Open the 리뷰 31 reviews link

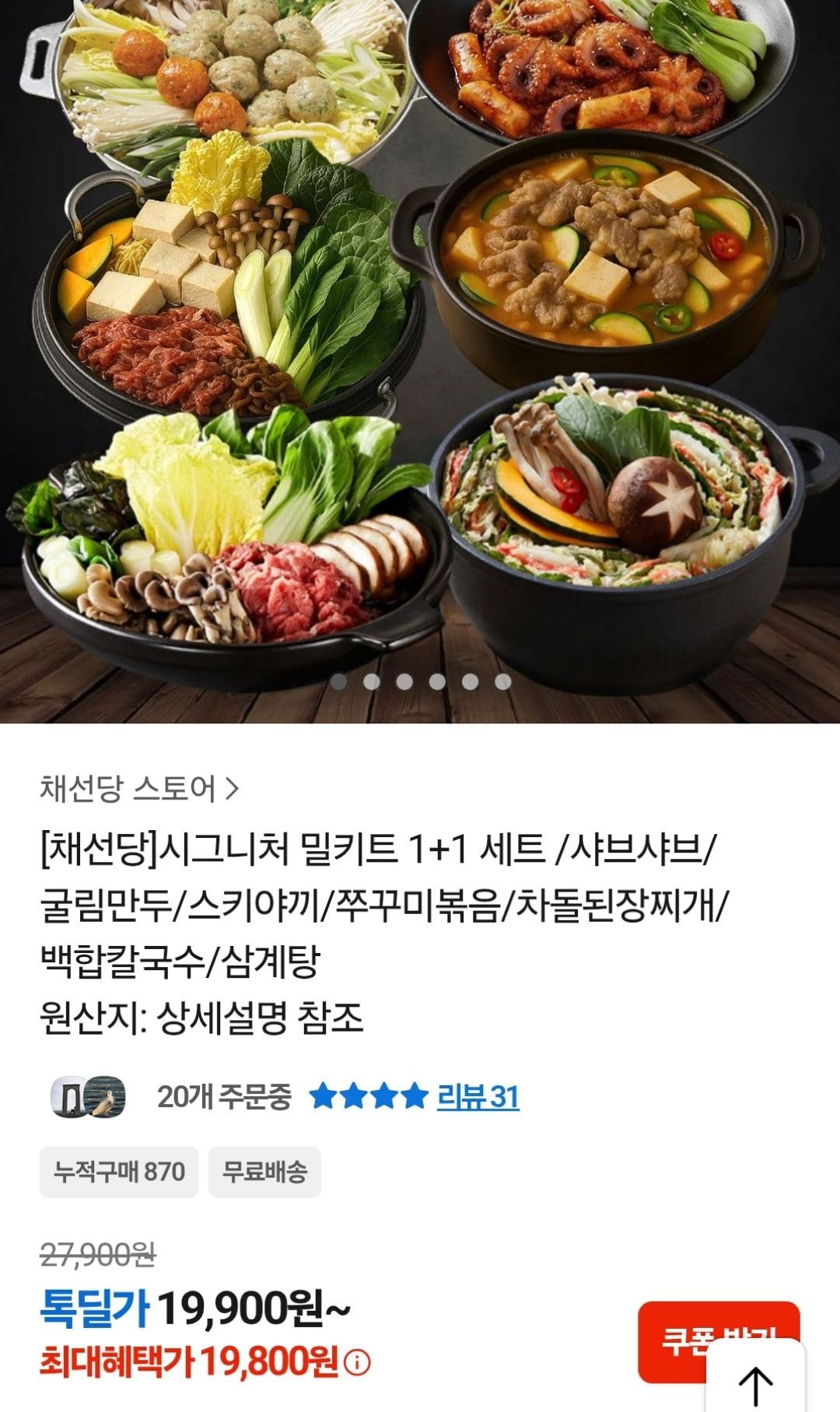478,1097
